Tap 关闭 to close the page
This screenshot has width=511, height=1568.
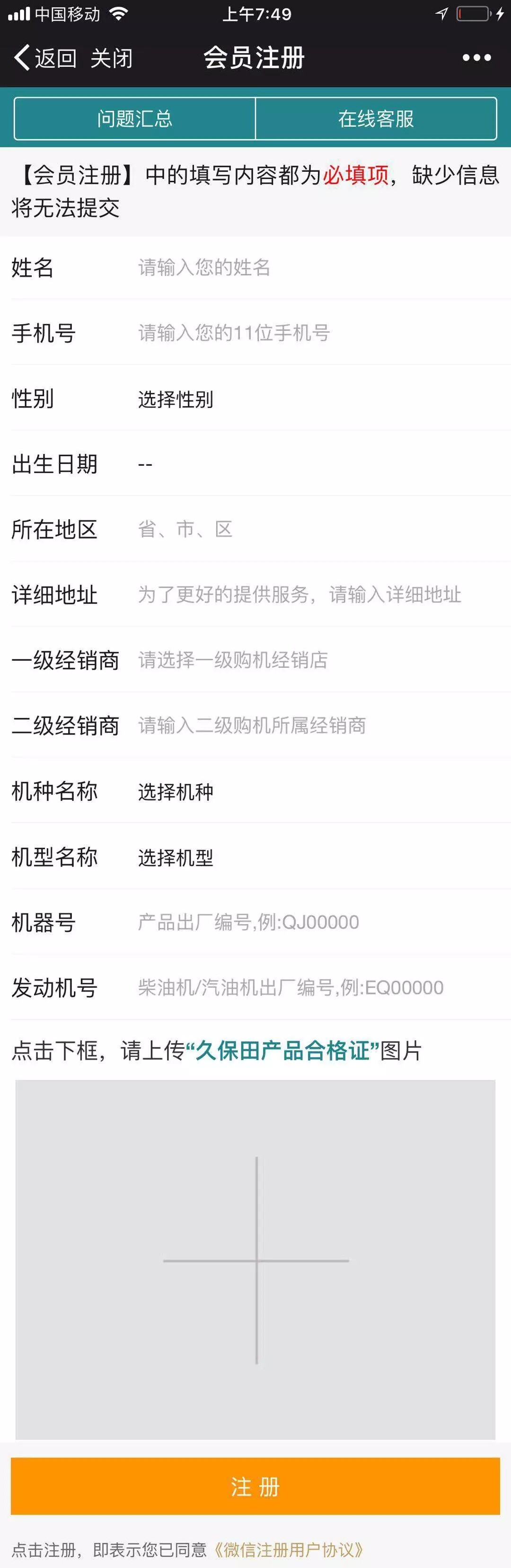(111, 58)
